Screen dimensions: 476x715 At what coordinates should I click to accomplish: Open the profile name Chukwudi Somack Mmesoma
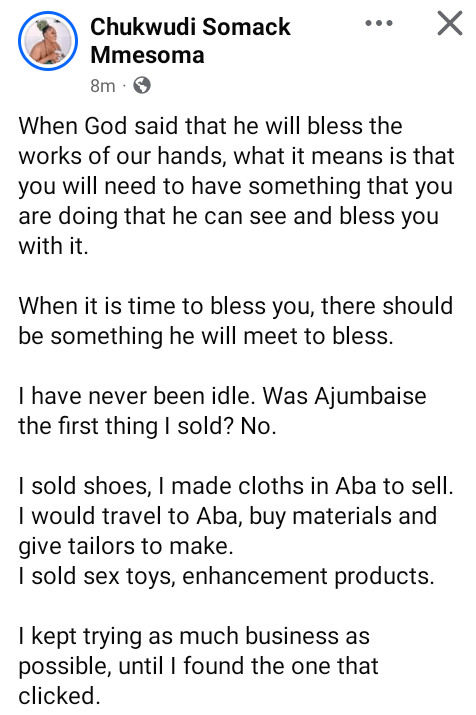(x=190, y=41)
